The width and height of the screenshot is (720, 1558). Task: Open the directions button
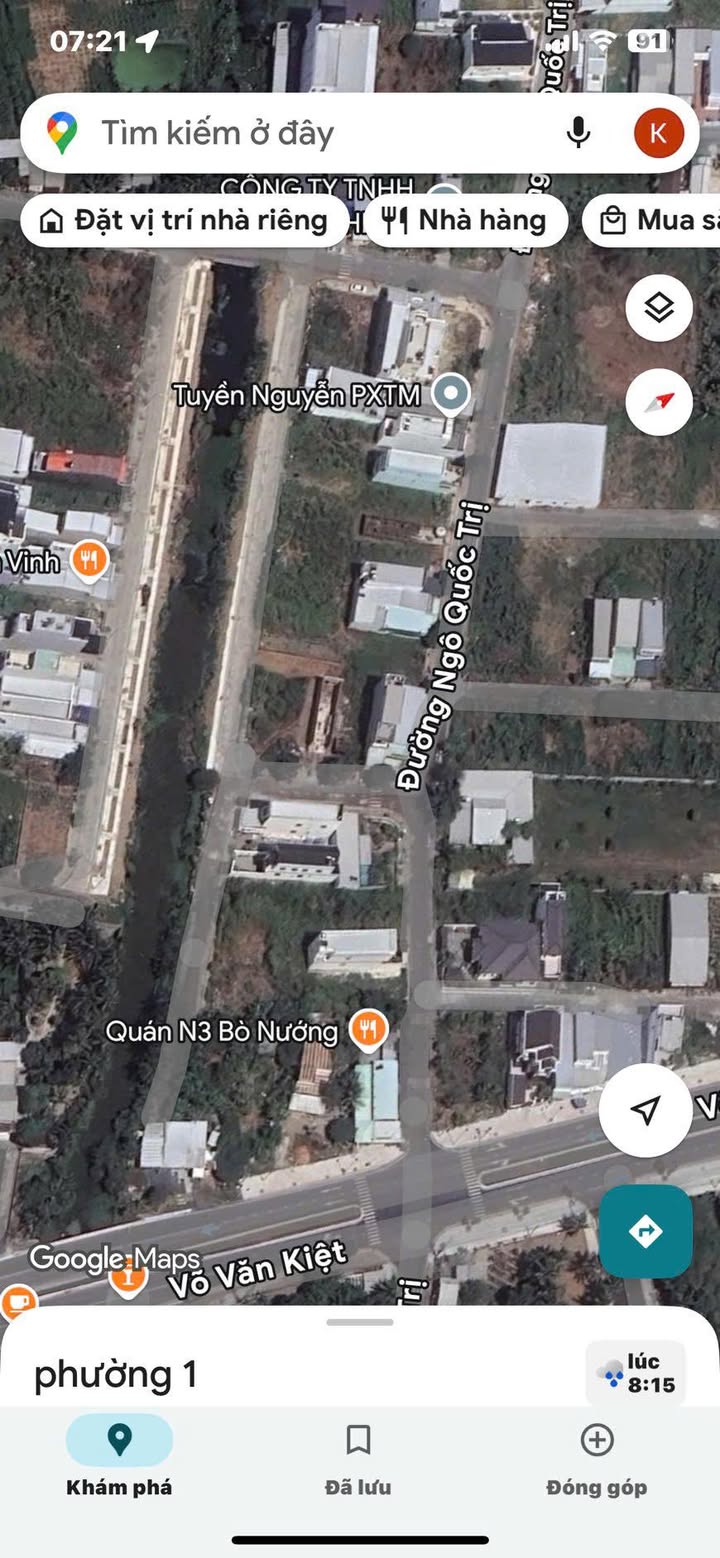(646, 1231)
